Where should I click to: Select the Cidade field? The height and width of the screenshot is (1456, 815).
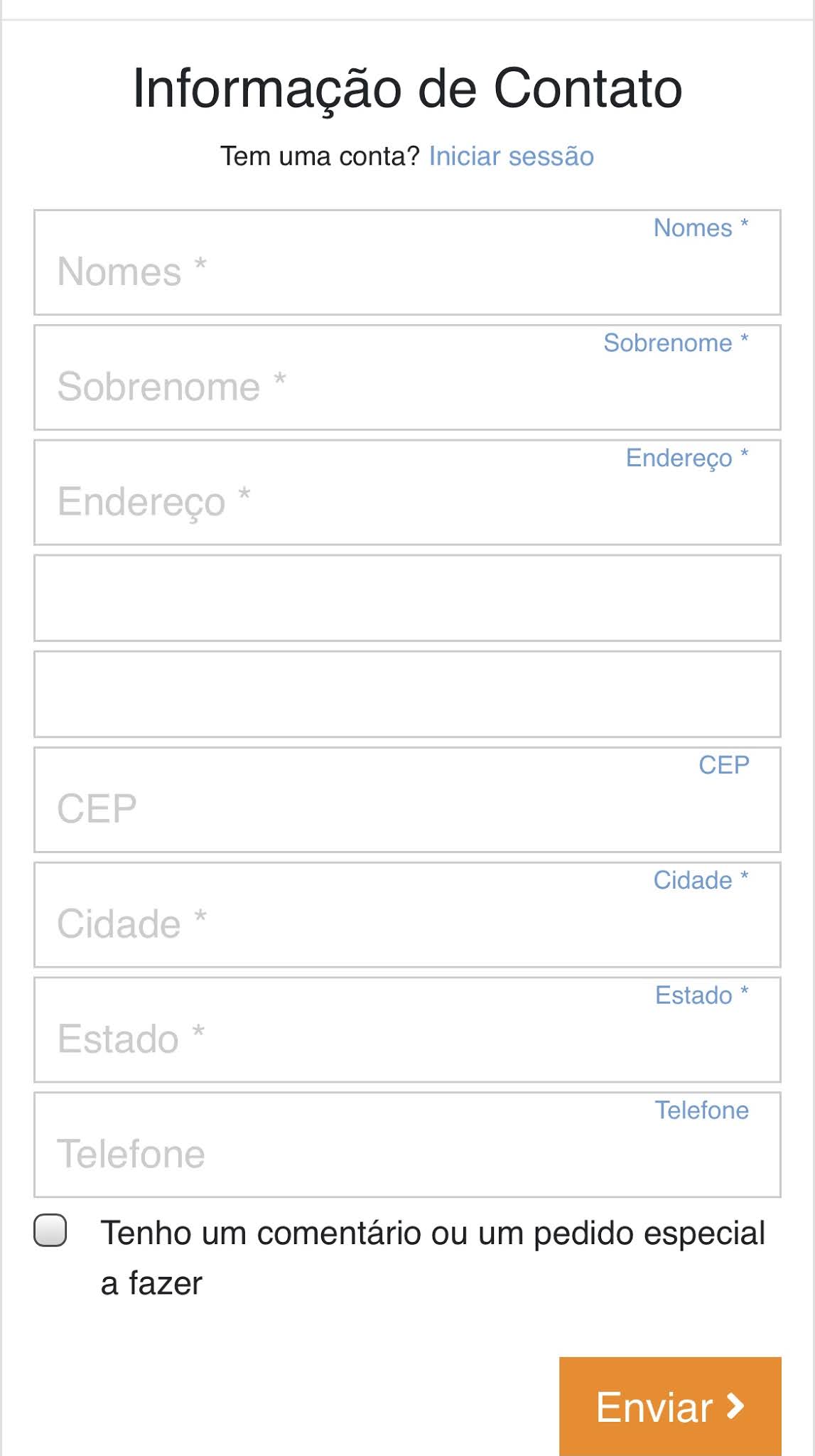(x=407, y=915)
